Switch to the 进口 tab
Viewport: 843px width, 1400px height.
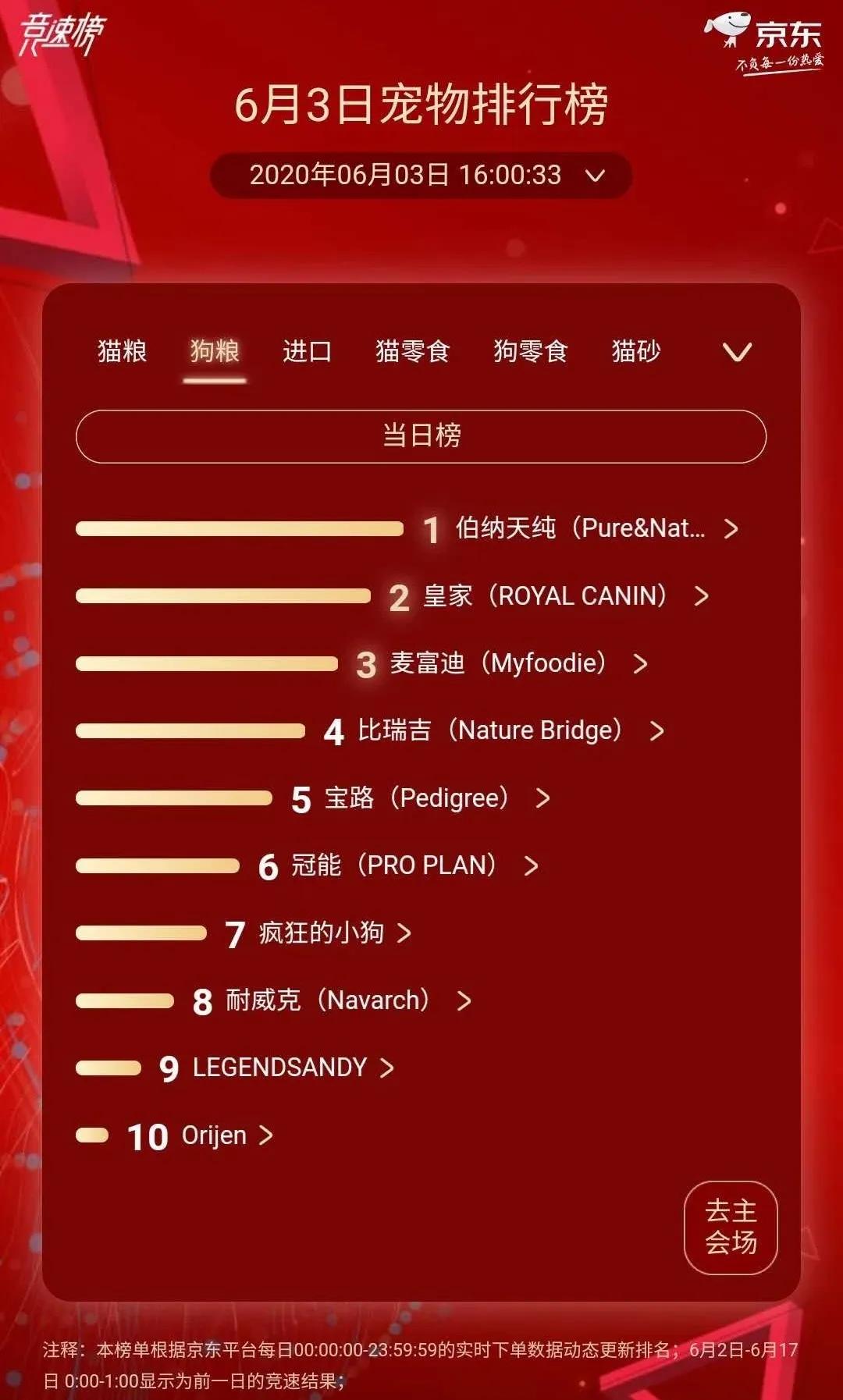coord(307,351)
